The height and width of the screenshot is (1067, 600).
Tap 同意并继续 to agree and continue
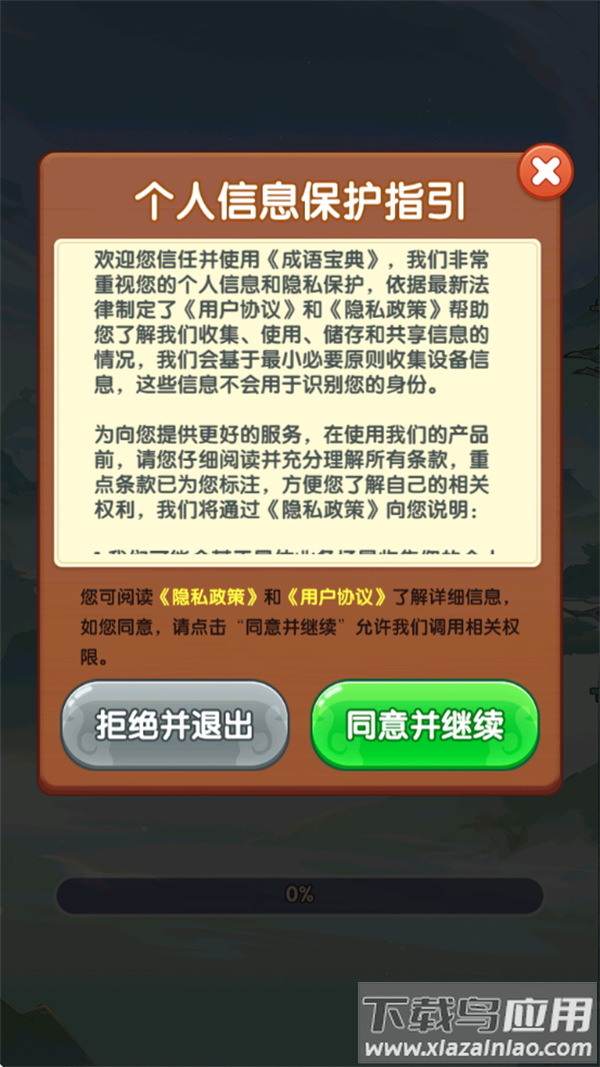click(425, 725)
